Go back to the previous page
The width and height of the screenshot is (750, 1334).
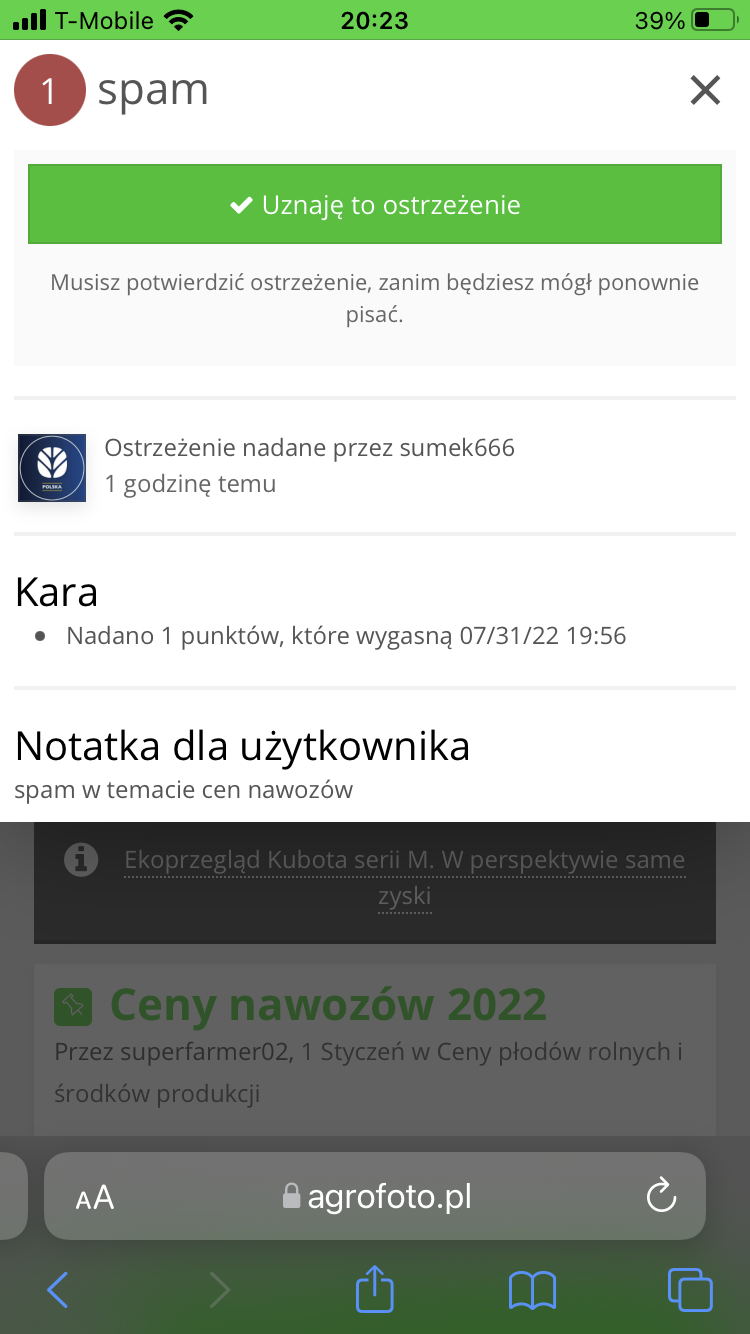pyautogui.click(x=58, y=1289)
